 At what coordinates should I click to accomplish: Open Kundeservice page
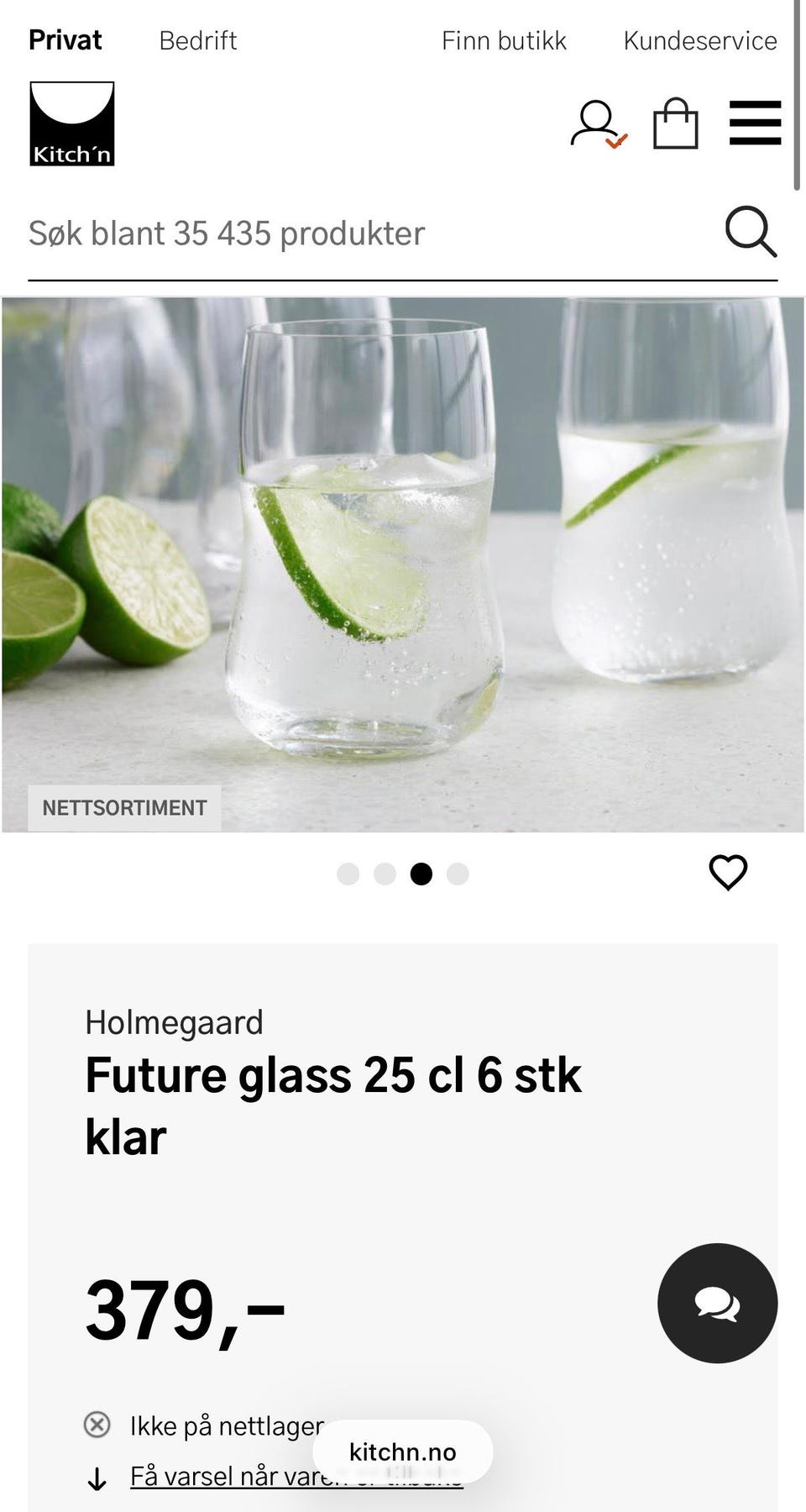tap(700, 40)
